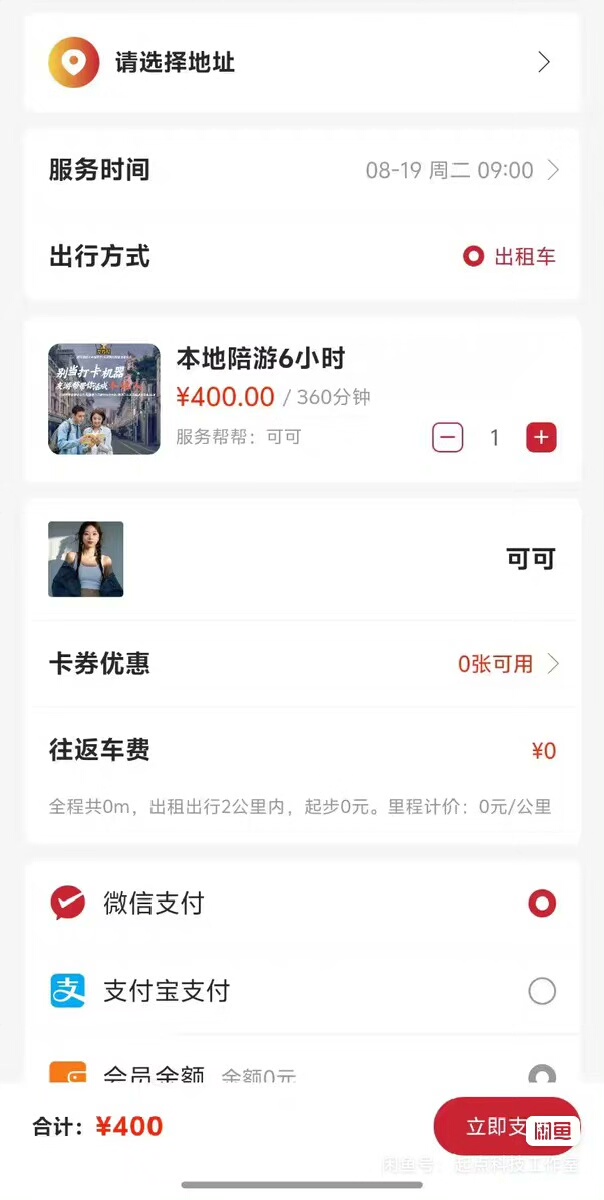This screenshot has width=604, height=1200.
Task: Tap the 立即支付 pay now button
Action: pos(494,1127)
